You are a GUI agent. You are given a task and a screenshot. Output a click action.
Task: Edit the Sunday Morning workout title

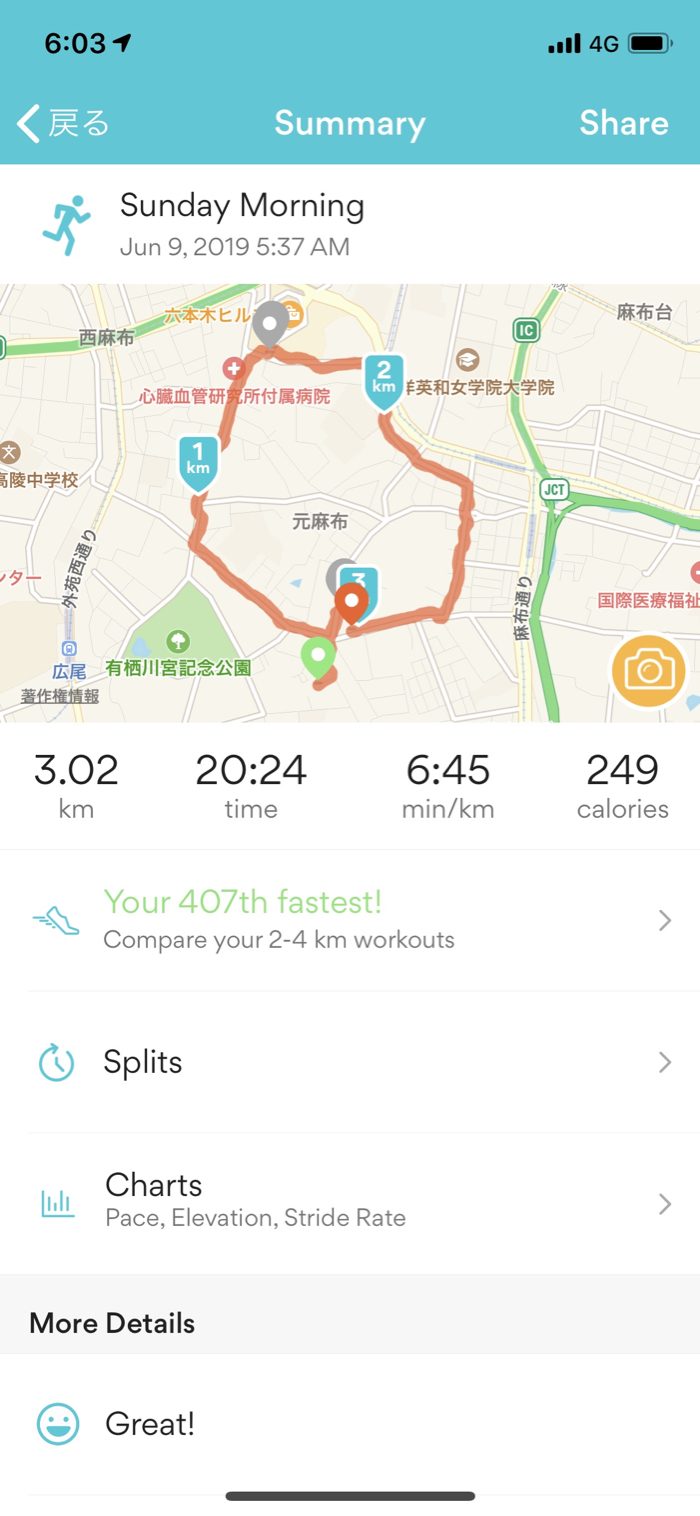241,206
